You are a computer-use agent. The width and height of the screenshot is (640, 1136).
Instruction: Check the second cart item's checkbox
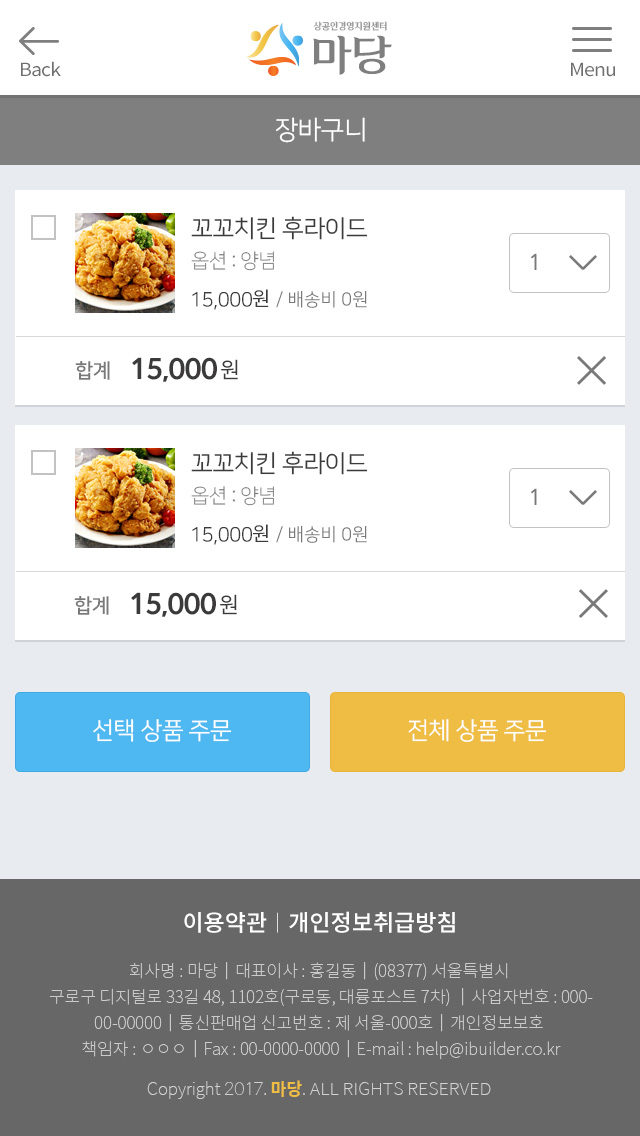[43, 462]
